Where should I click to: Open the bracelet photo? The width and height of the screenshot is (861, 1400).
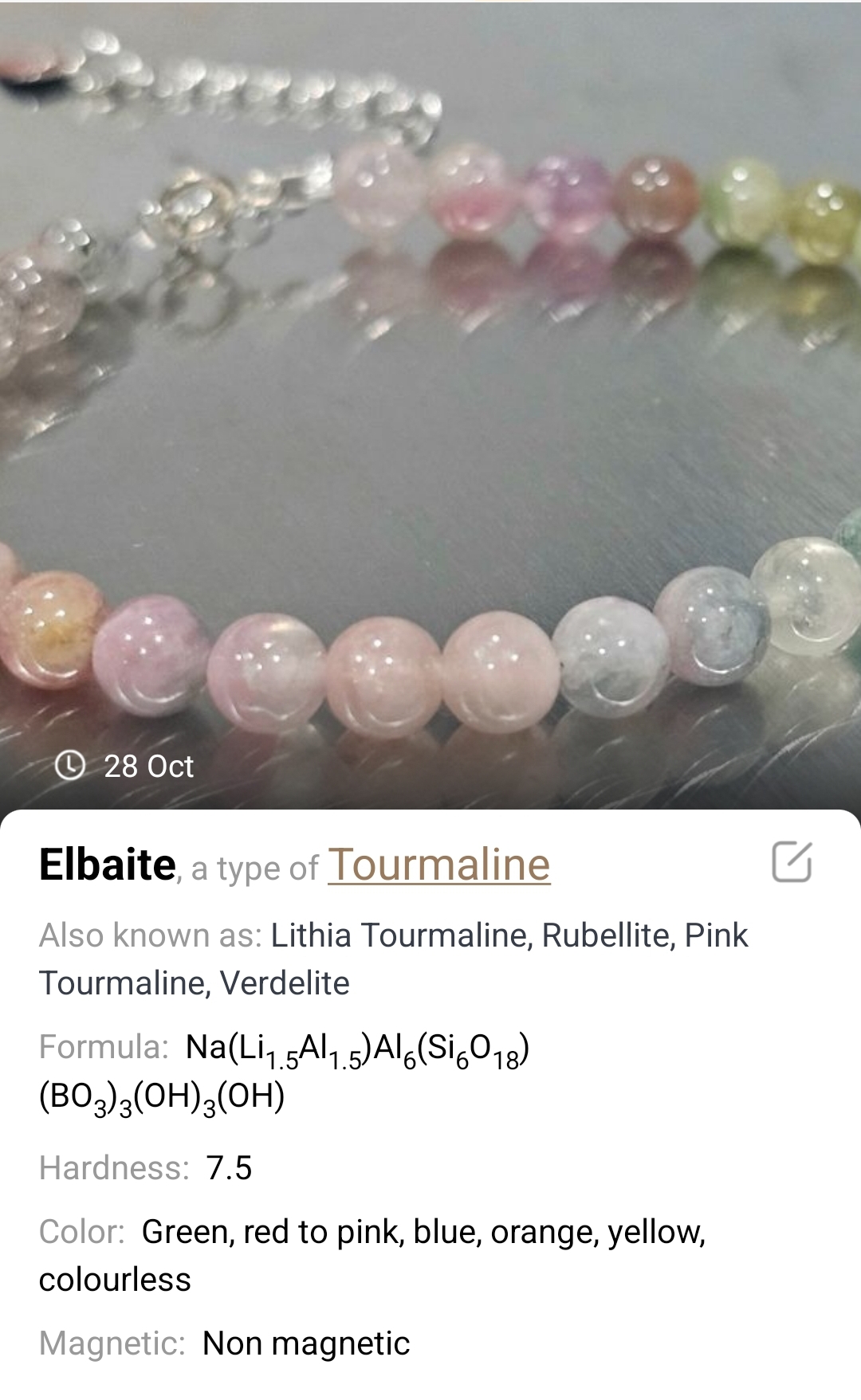[x=431, y=398]
